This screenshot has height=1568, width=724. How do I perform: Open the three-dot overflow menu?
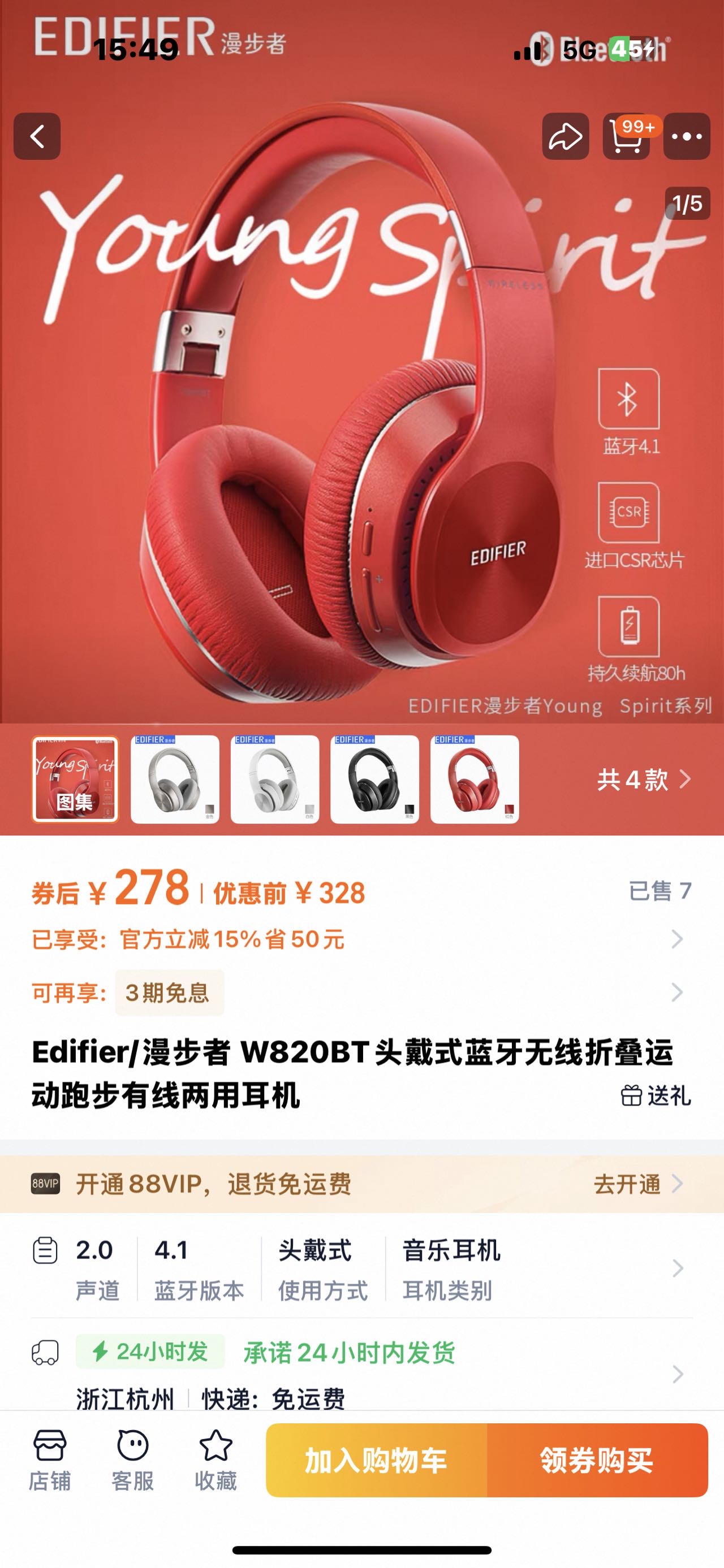[x=686, y=136]
